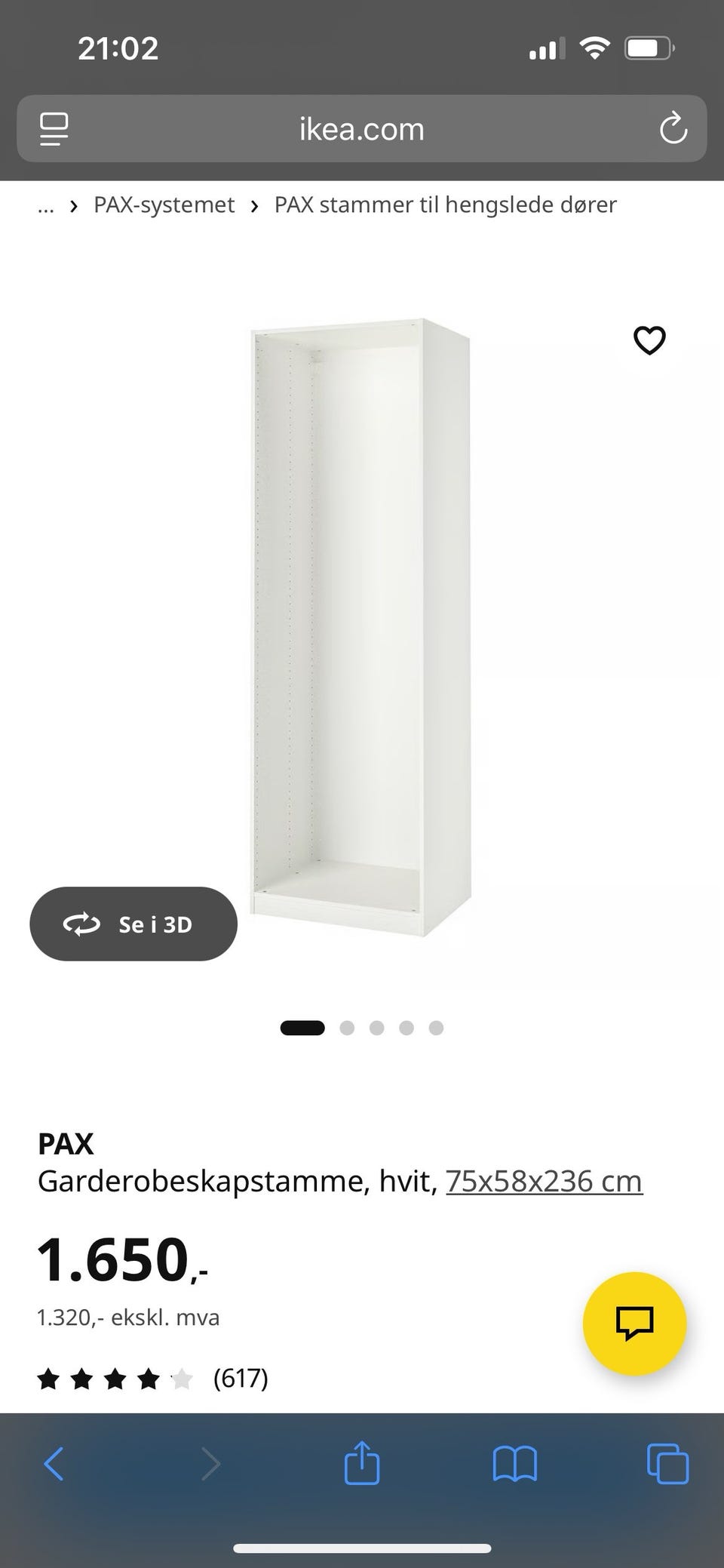The image size is (724, 1568).
Task: Expand the breadcrumb ellipsis
Action: point(46,206)
